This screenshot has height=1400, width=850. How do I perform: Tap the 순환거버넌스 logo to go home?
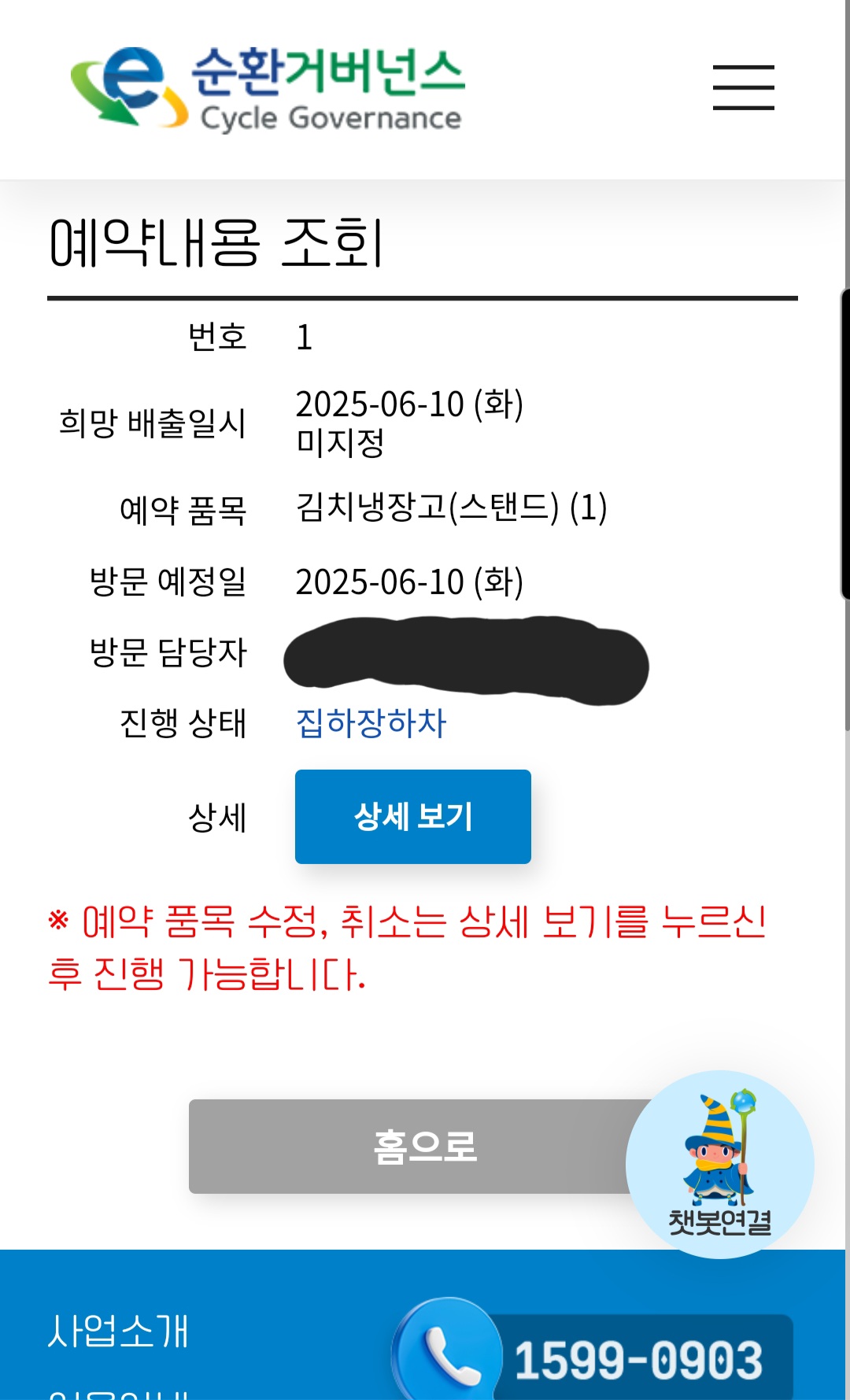coord(268,88)
